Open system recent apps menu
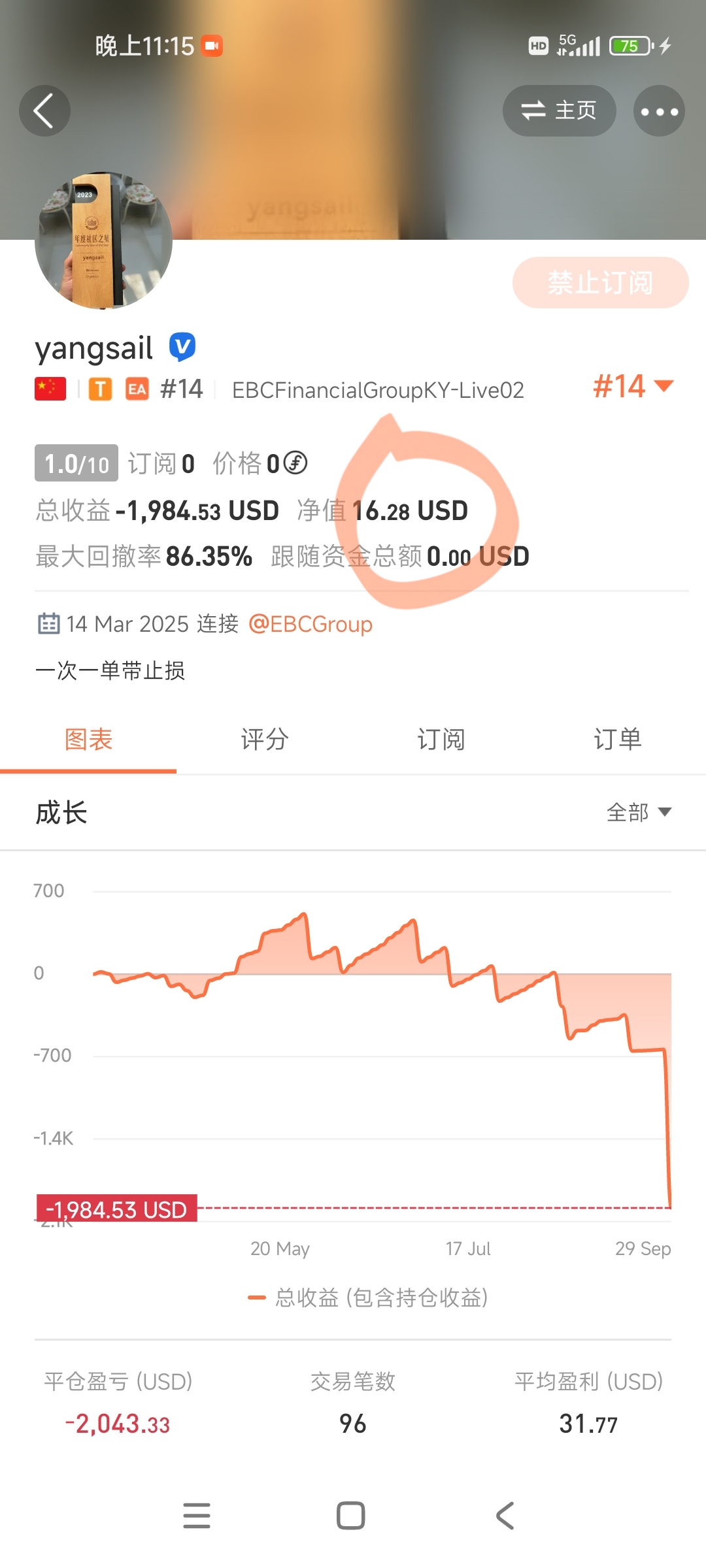This screenshot has width=706, height=1568. pos(197,1516)
